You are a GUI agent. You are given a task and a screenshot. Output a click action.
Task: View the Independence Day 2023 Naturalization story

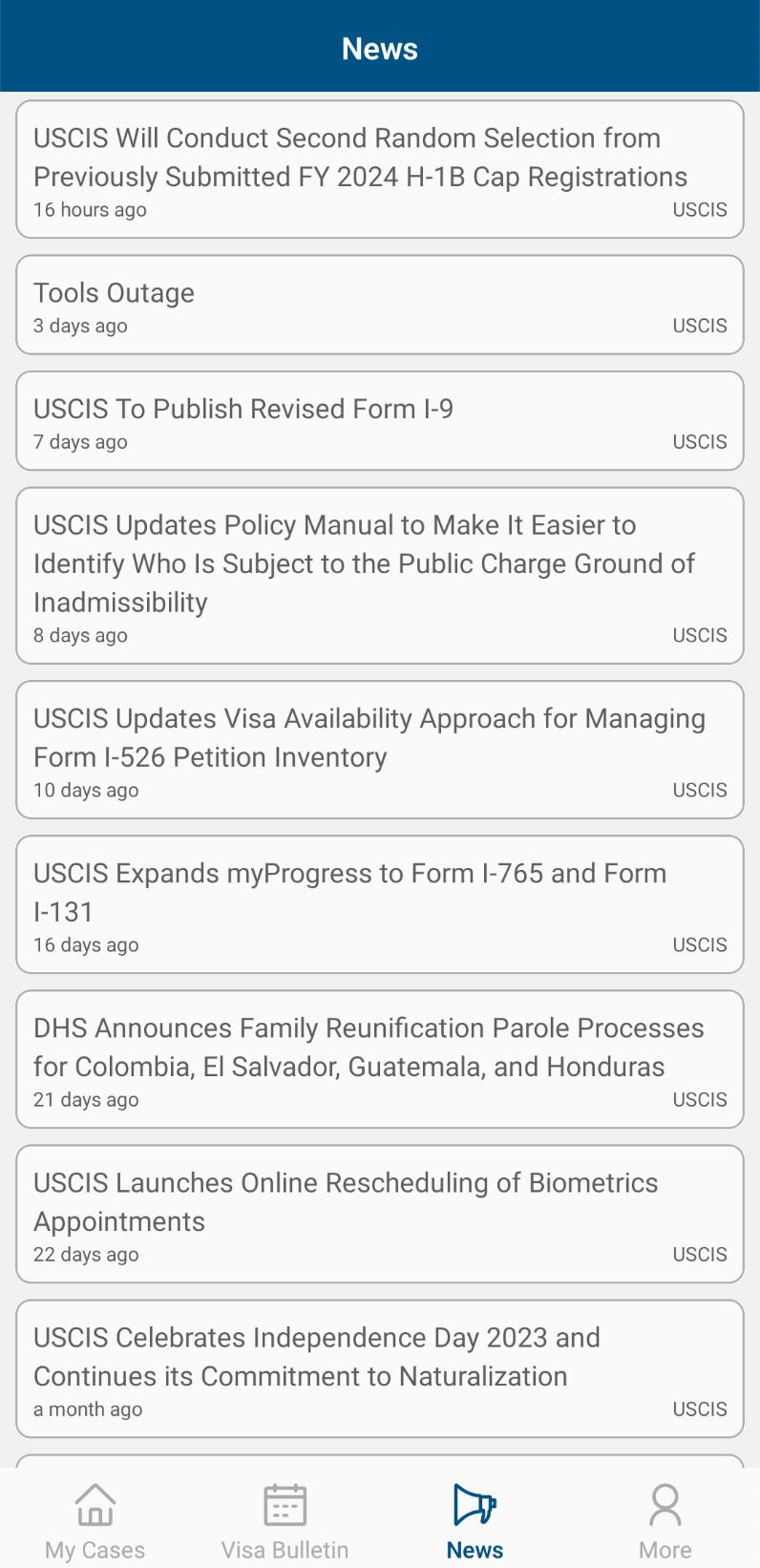[380, 1368]
